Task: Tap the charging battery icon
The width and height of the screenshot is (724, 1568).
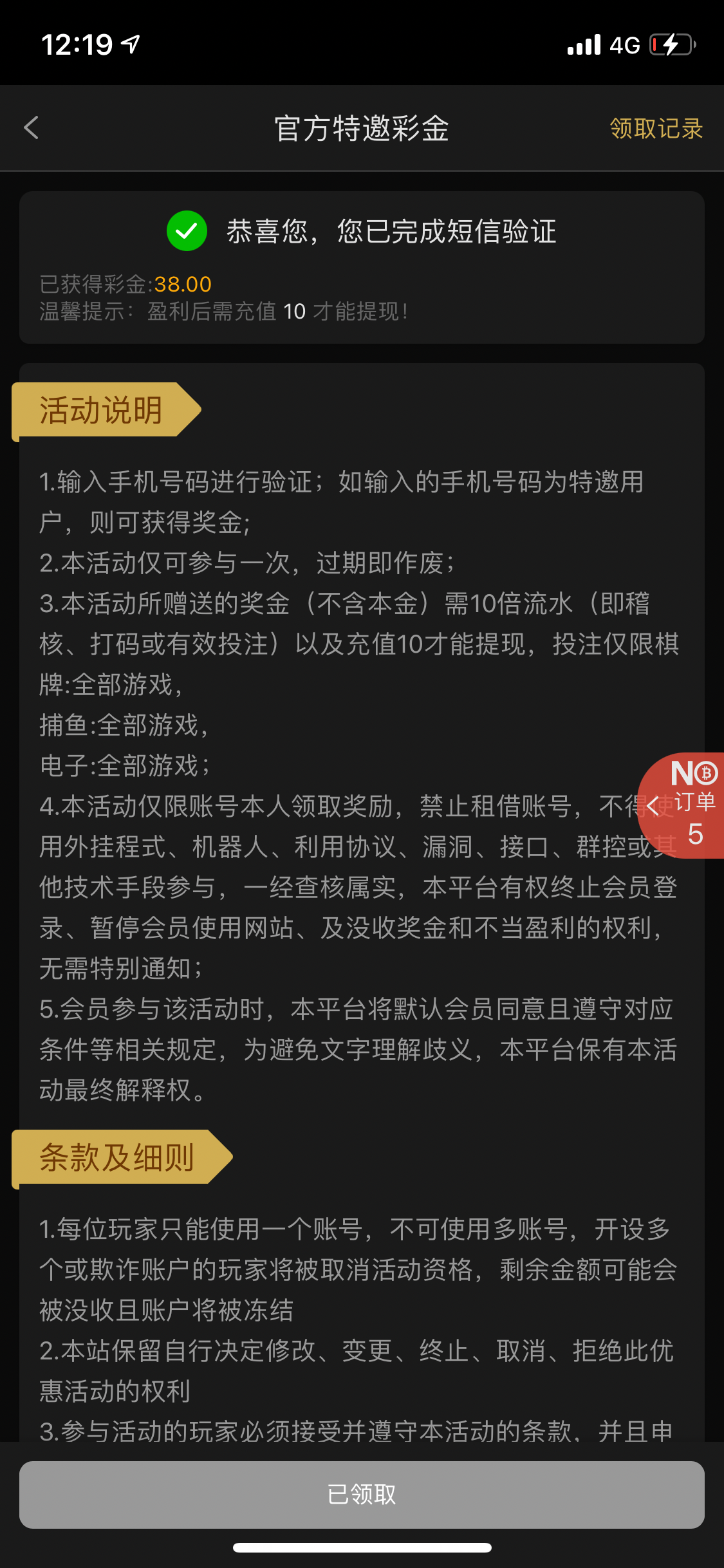Action: 669,44
